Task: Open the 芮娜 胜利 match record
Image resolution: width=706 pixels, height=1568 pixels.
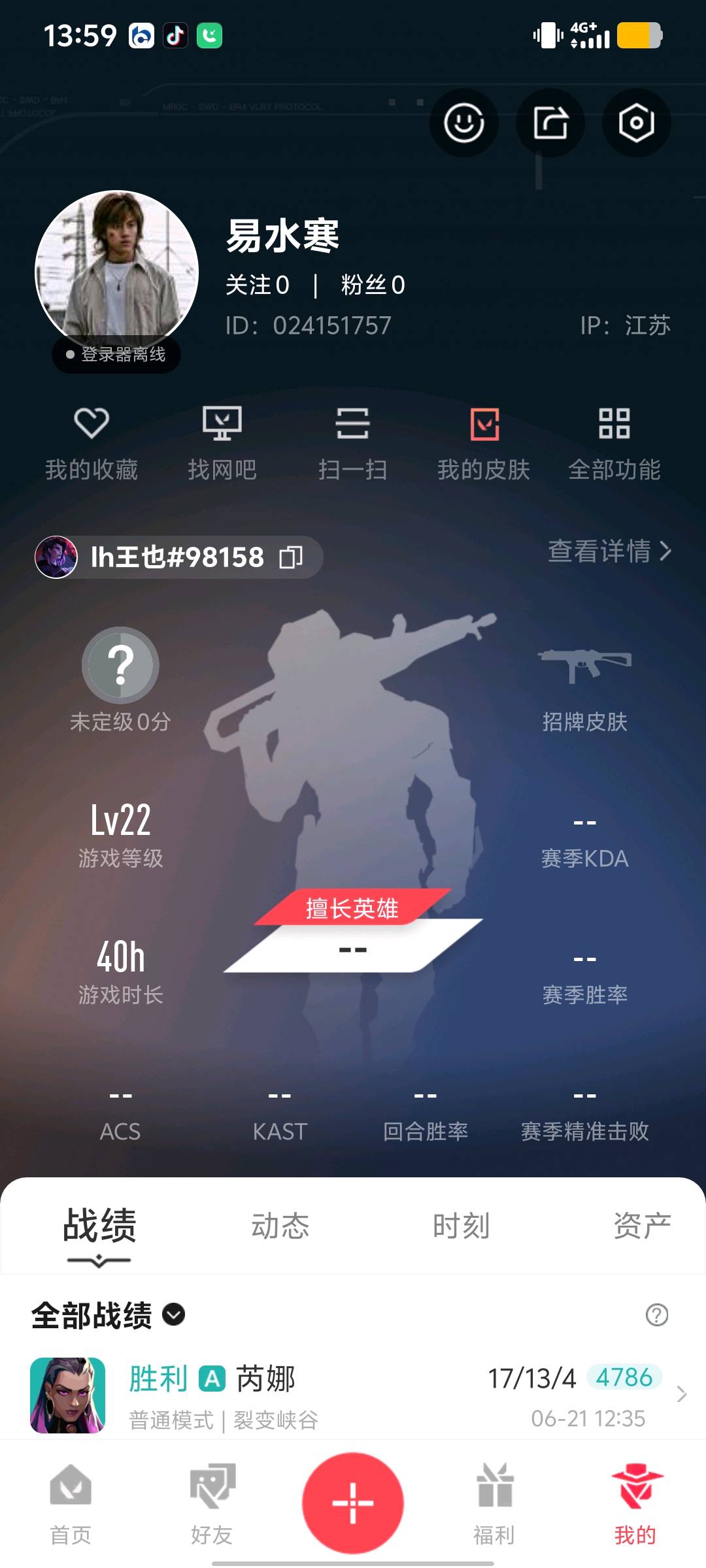Action: (x=353, y=1396)
